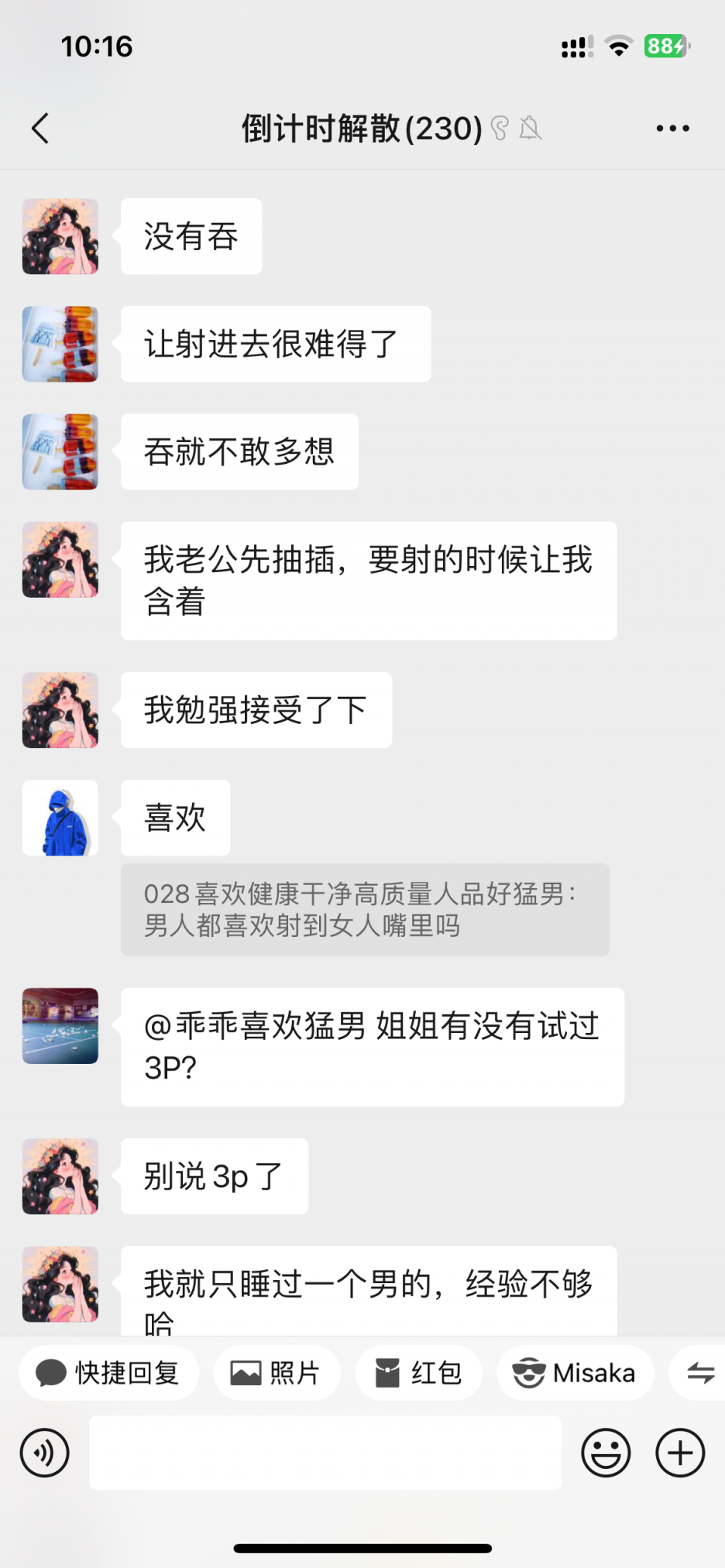Switch to voice message input
This screenshot has height=1568, width=725.
[x=45, y=1453]
